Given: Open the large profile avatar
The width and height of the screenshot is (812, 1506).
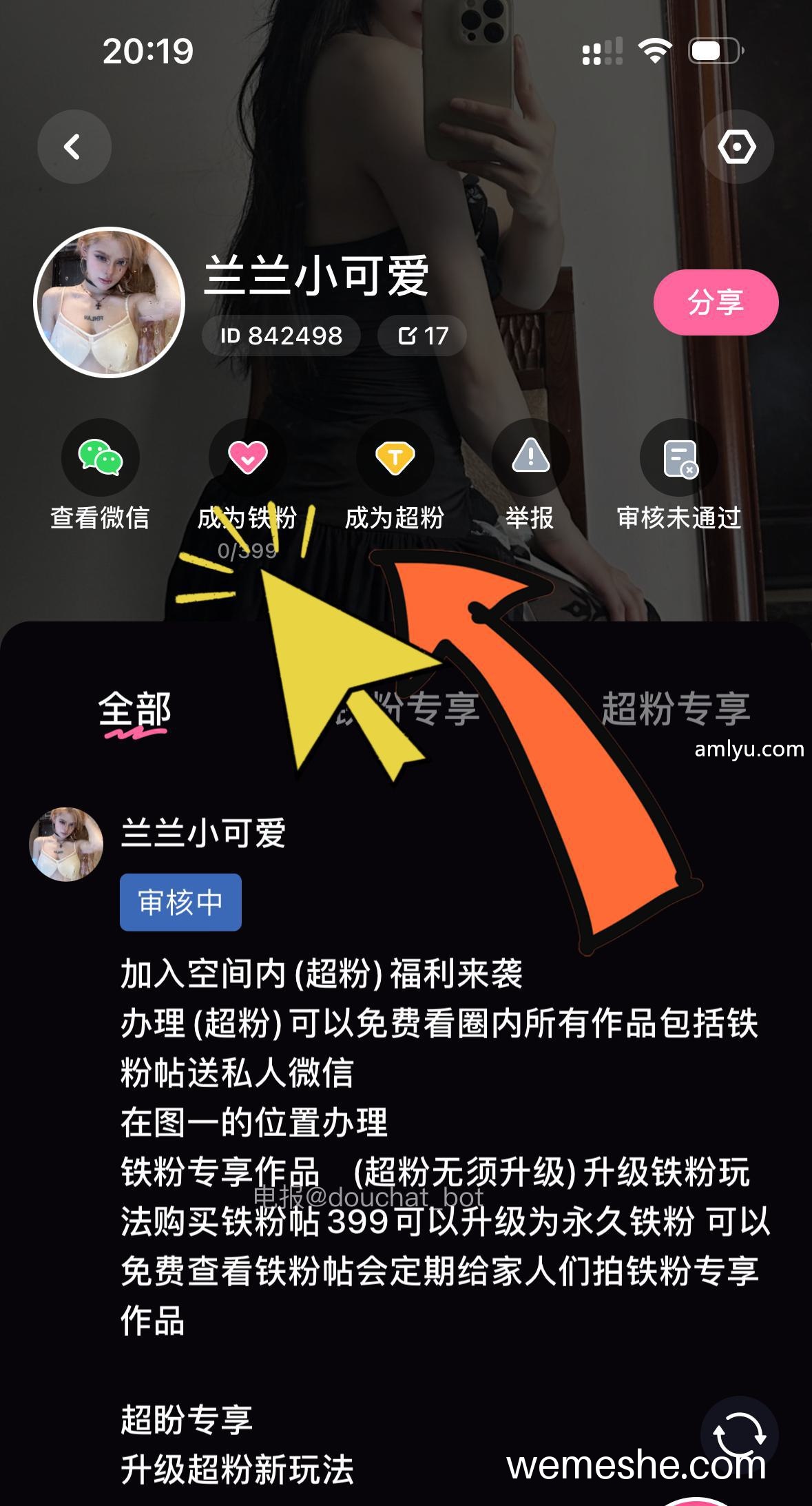Looking at the screenshot, I should coord(109,302).
